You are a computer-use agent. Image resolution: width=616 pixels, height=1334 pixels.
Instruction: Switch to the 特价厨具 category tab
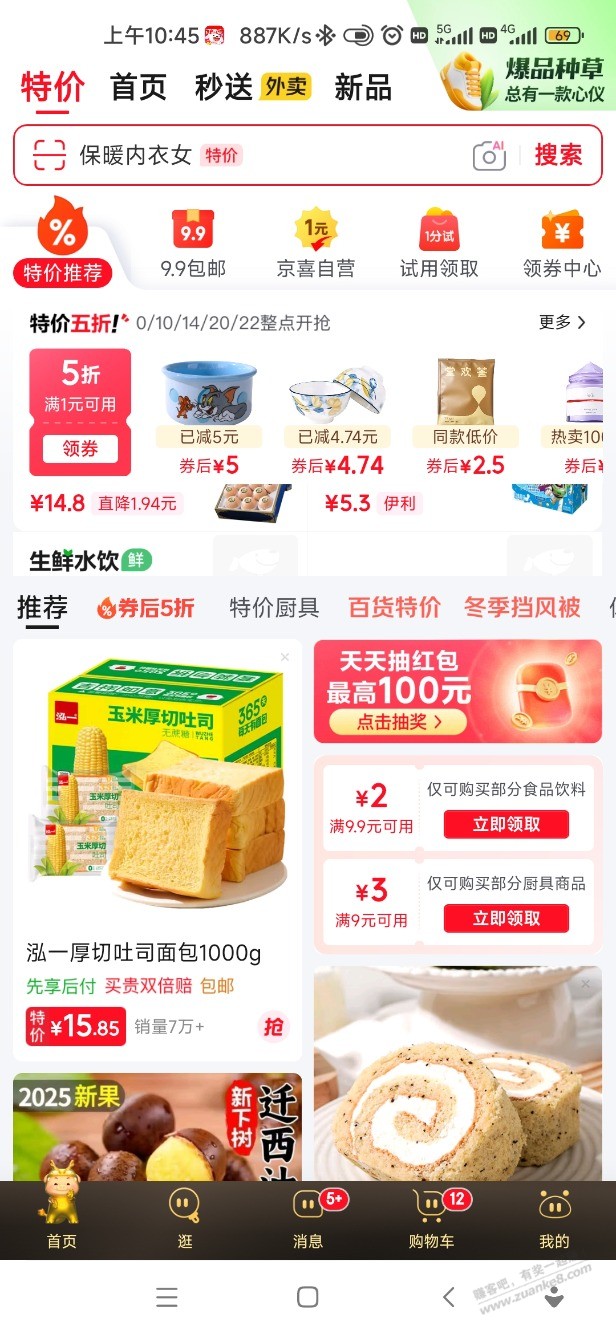pos(274,607)
